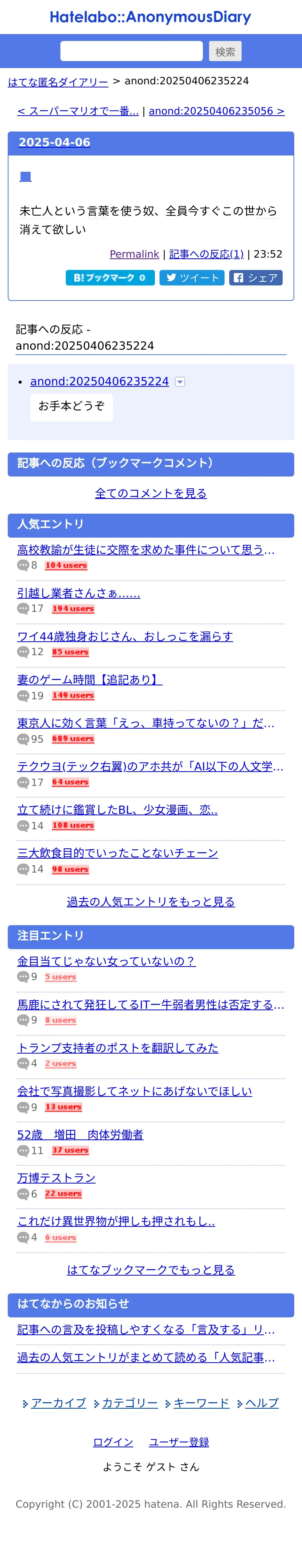This screenshot has height=1568, width=302.
Task: Open the アーカイブ footer link
Action: (x=58, y=1403)
